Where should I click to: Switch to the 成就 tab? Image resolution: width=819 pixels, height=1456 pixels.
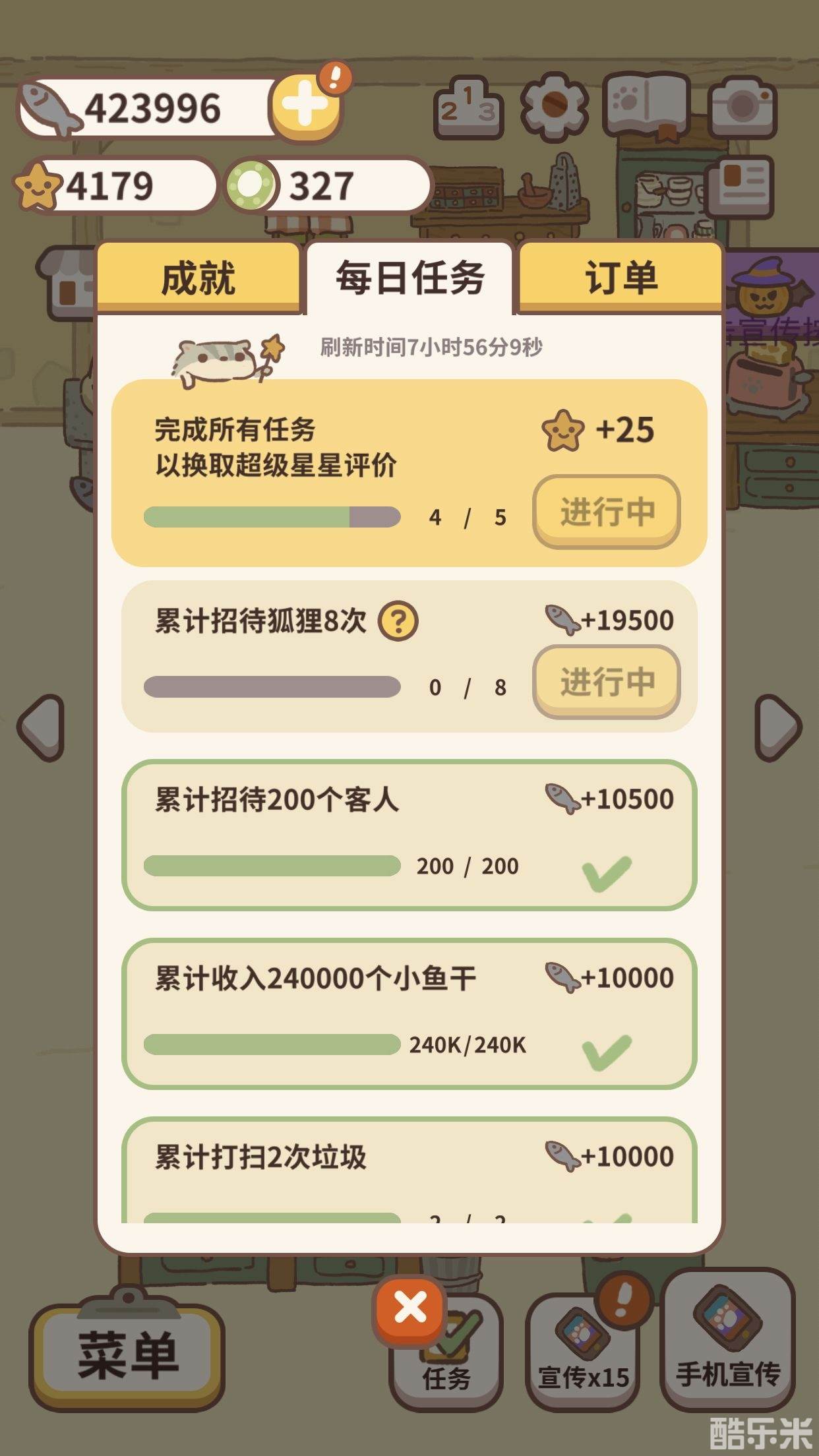point(198,278)
